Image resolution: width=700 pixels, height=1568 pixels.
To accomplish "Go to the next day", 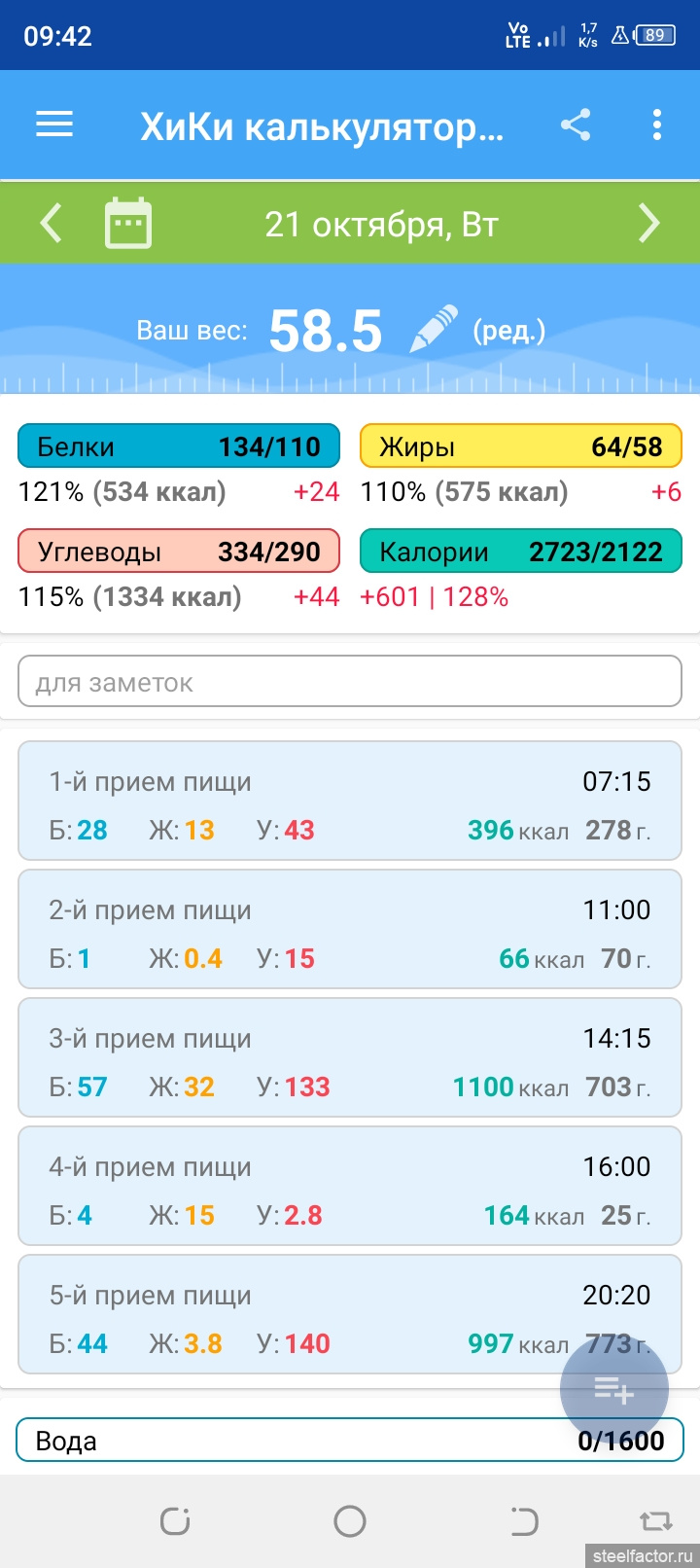I will click(648, 224).
